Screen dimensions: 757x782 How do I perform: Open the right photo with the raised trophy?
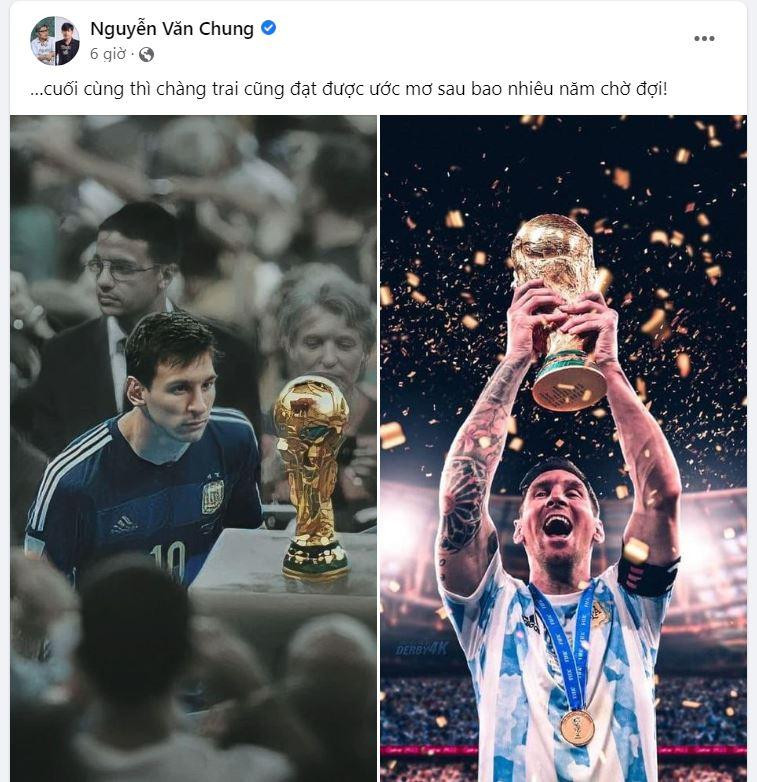pyautogui.click(x=563, y=448)
